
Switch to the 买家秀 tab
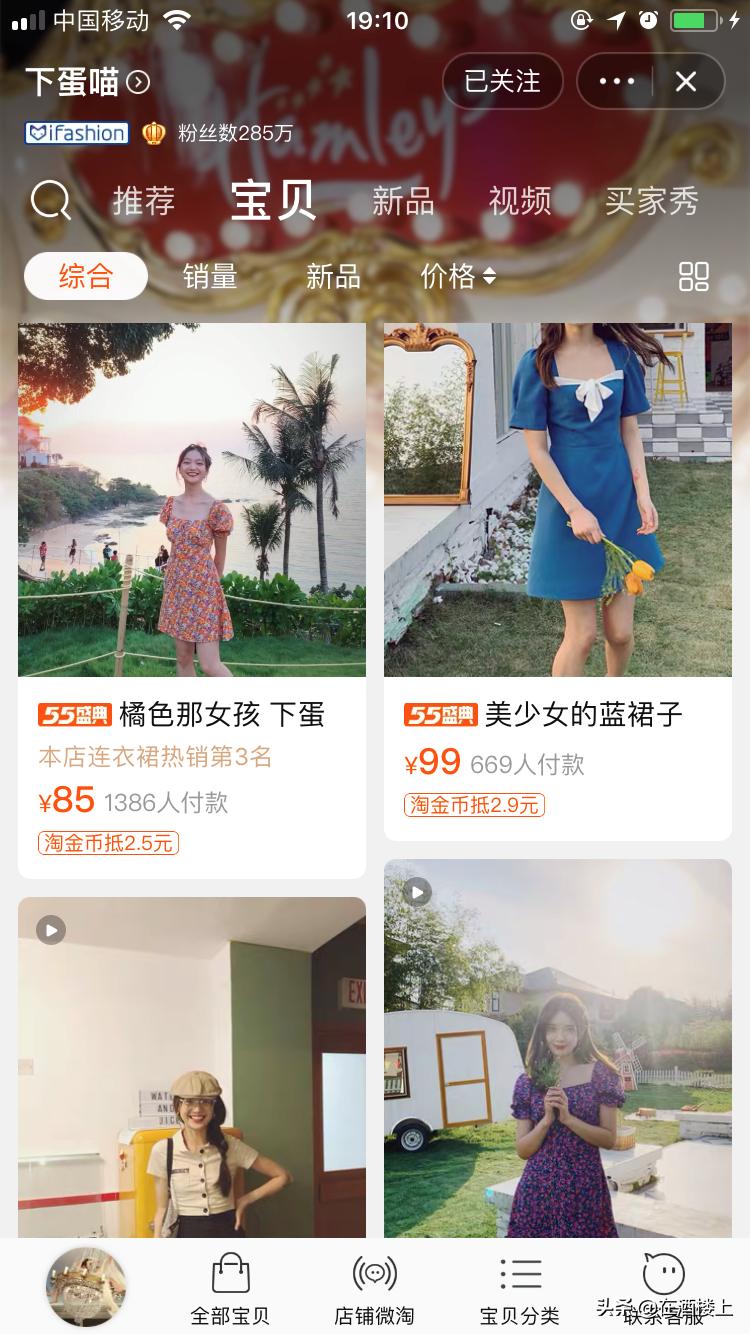(x=652, y=201)
